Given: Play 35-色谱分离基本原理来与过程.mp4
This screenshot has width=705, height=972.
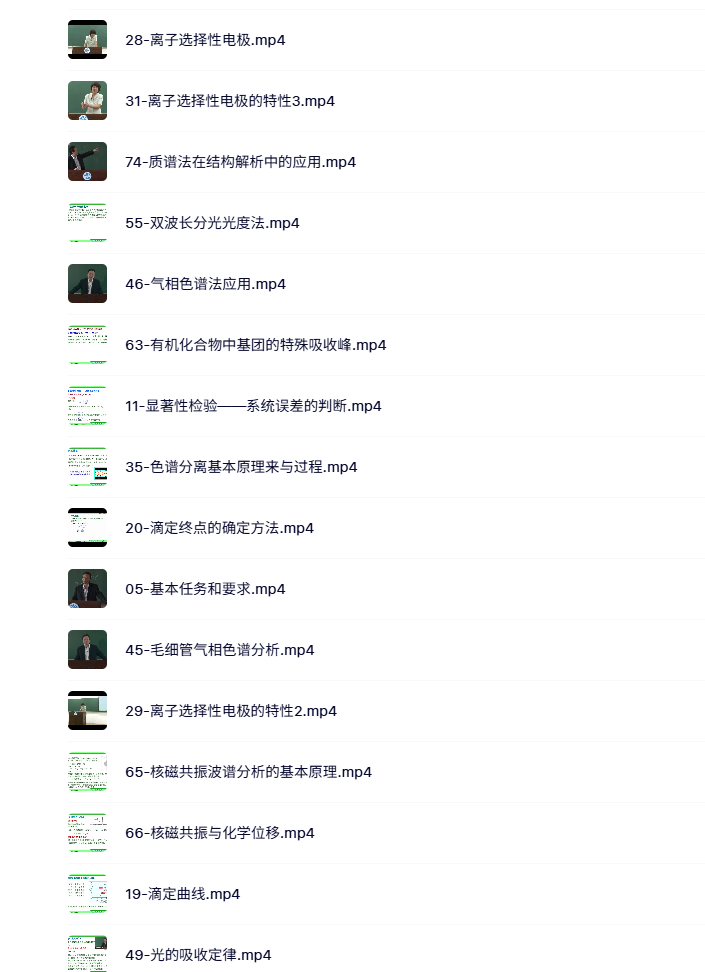Looking at the screenshot, I should pyautogui.click(x=241, y=467).
